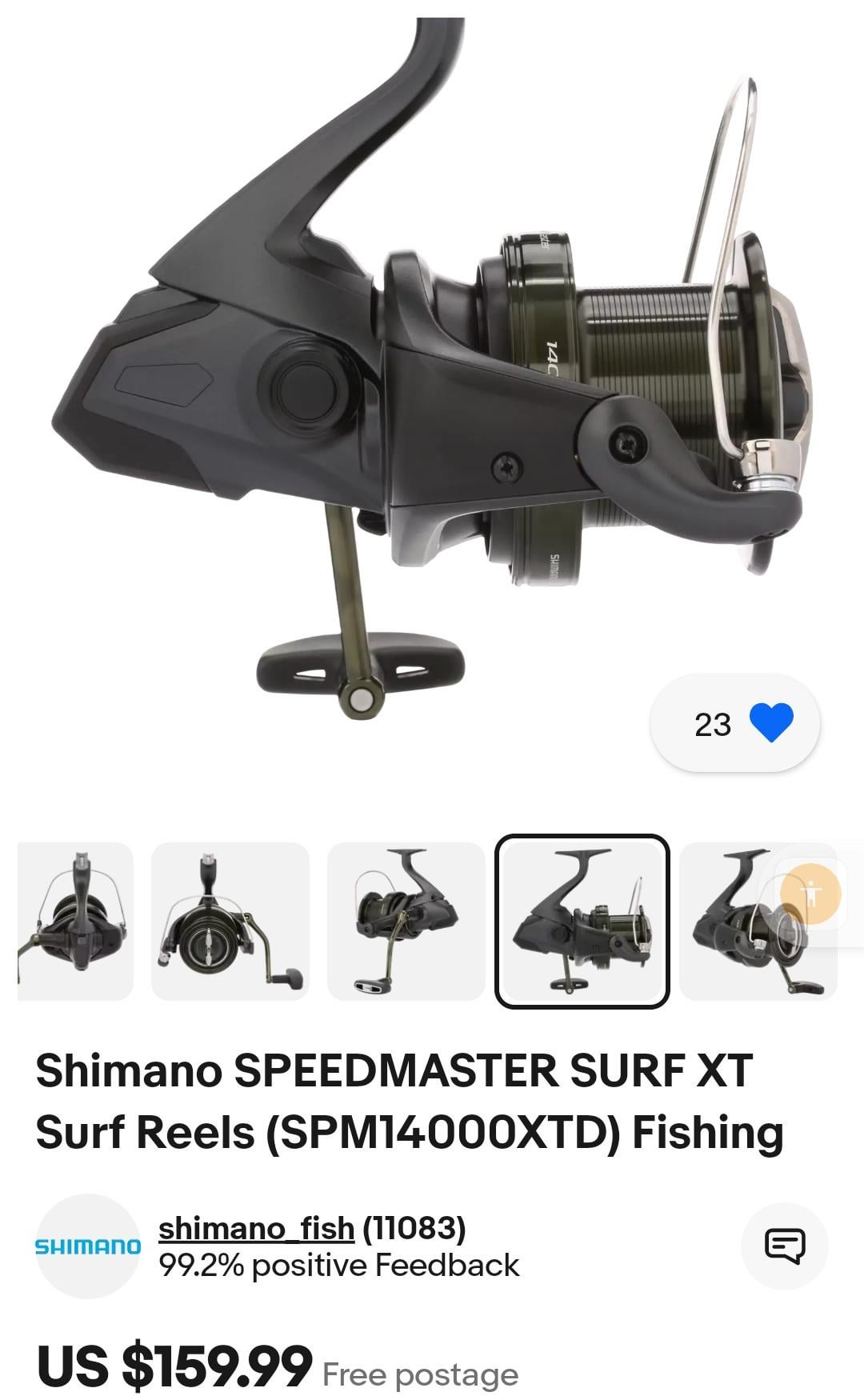Select the third reel thumbnail with handle

[x=406, y=921]
